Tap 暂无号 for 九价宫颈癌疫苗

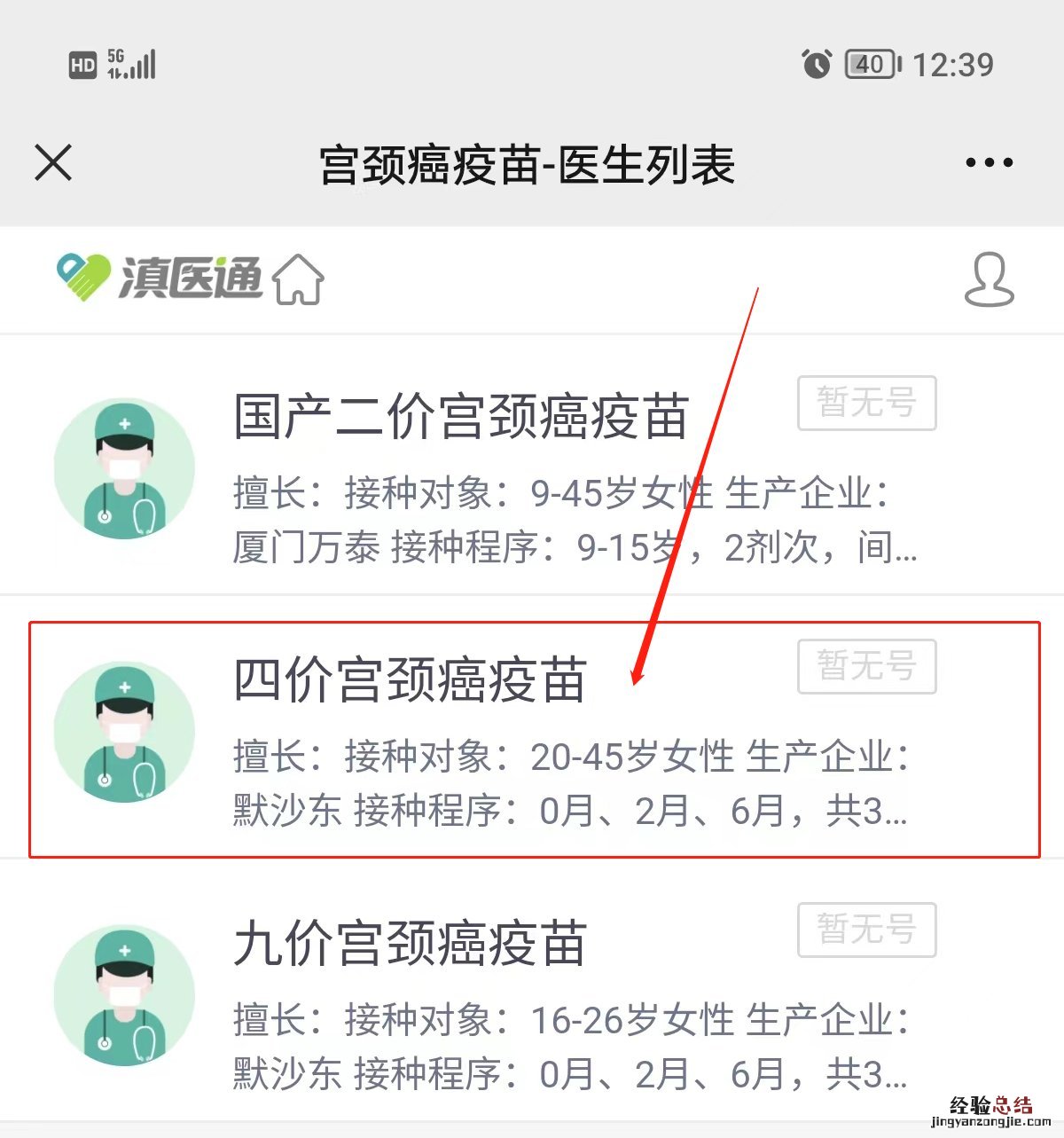pyautogui.click(x=866, y=930)
